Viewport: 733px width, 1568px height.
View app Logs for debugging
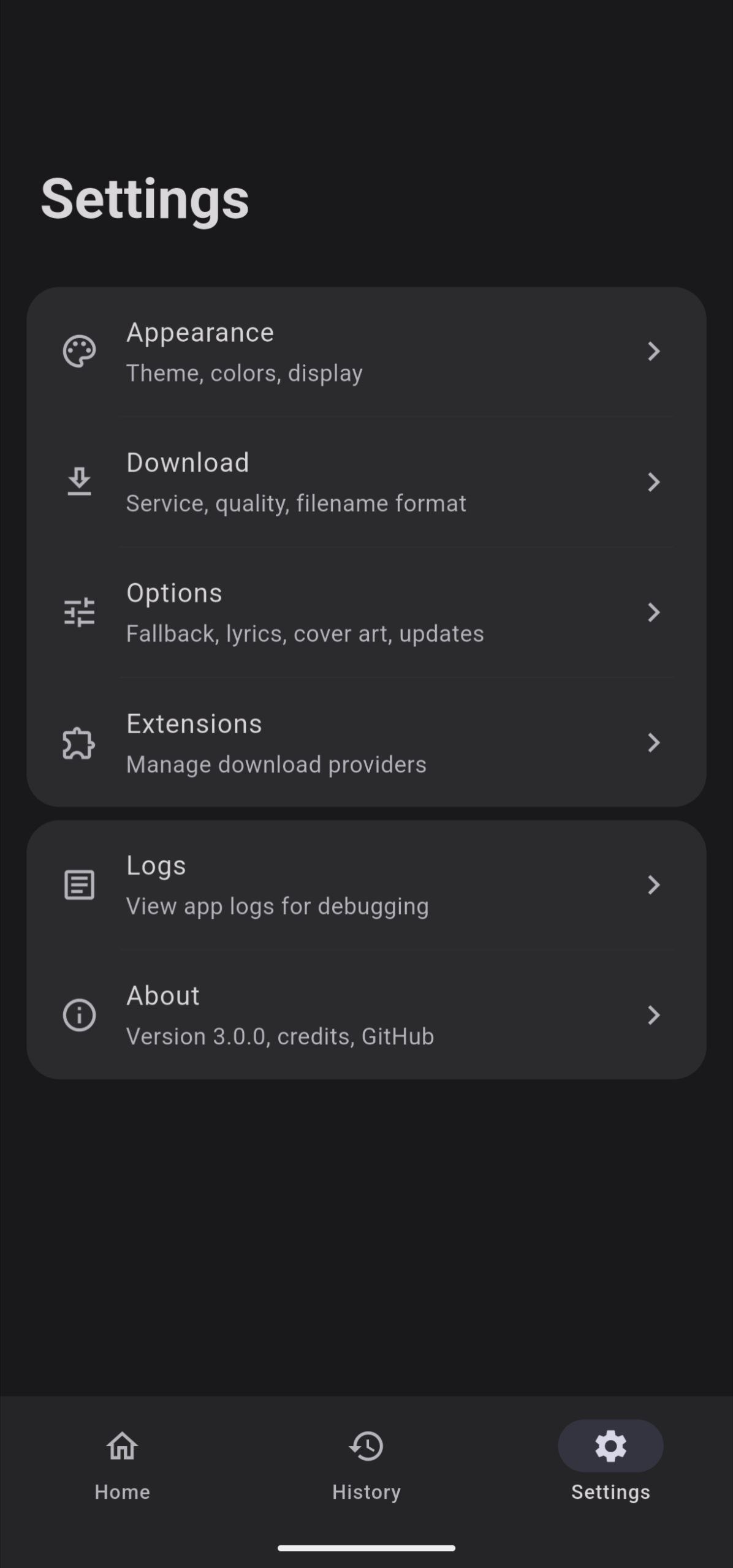[x=366, y=885]
